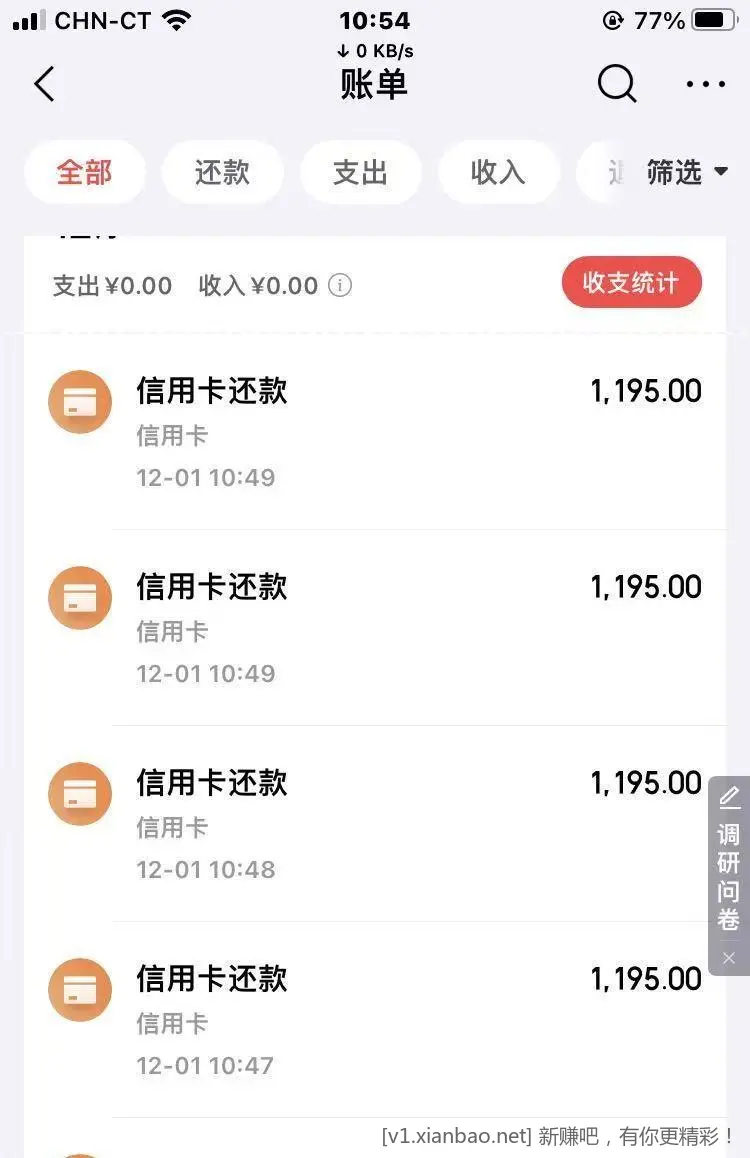Tap the info icon beside 收入¥0.00
This screenshot has height=1158, width=750.
click(340, 285)
